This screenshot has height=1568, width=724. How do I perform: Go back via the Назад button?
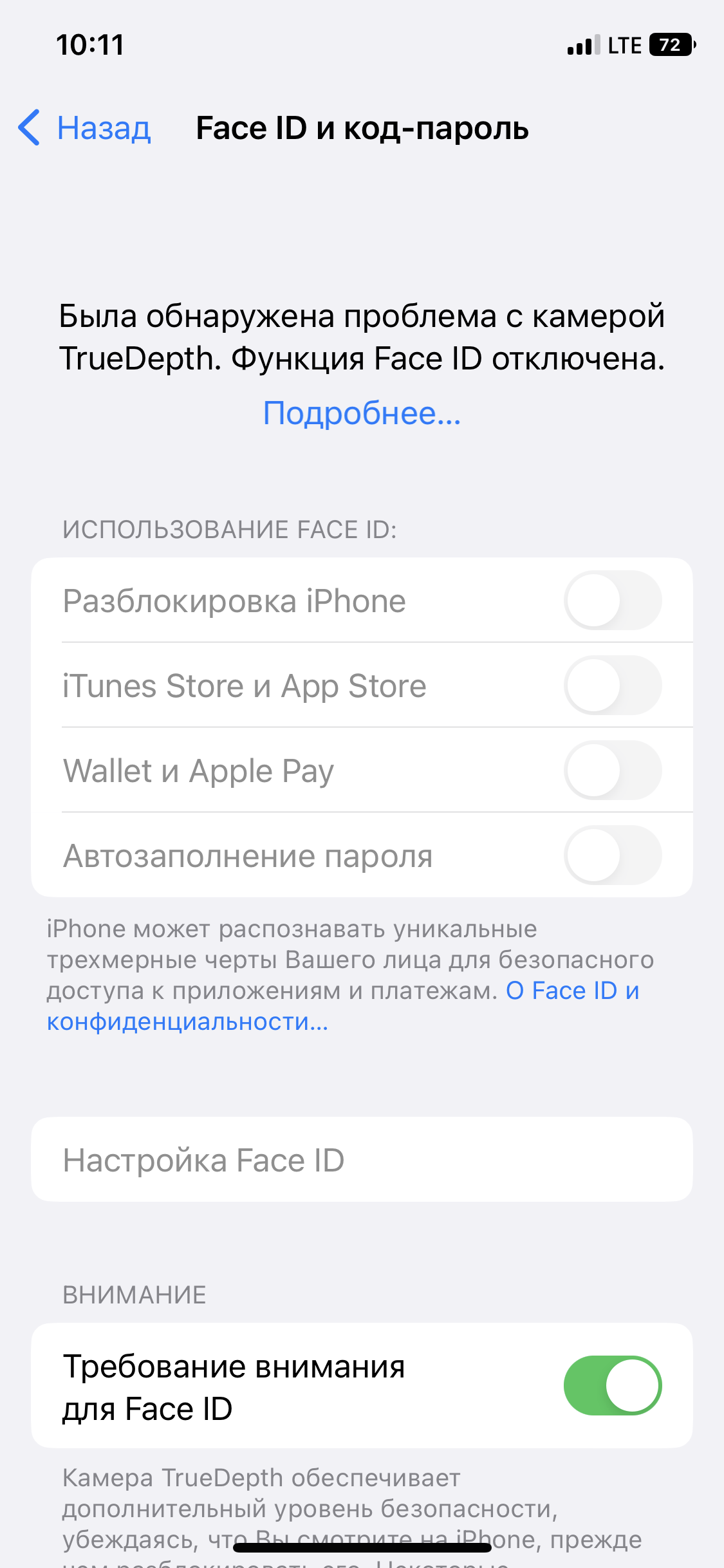tap(84, 128)
